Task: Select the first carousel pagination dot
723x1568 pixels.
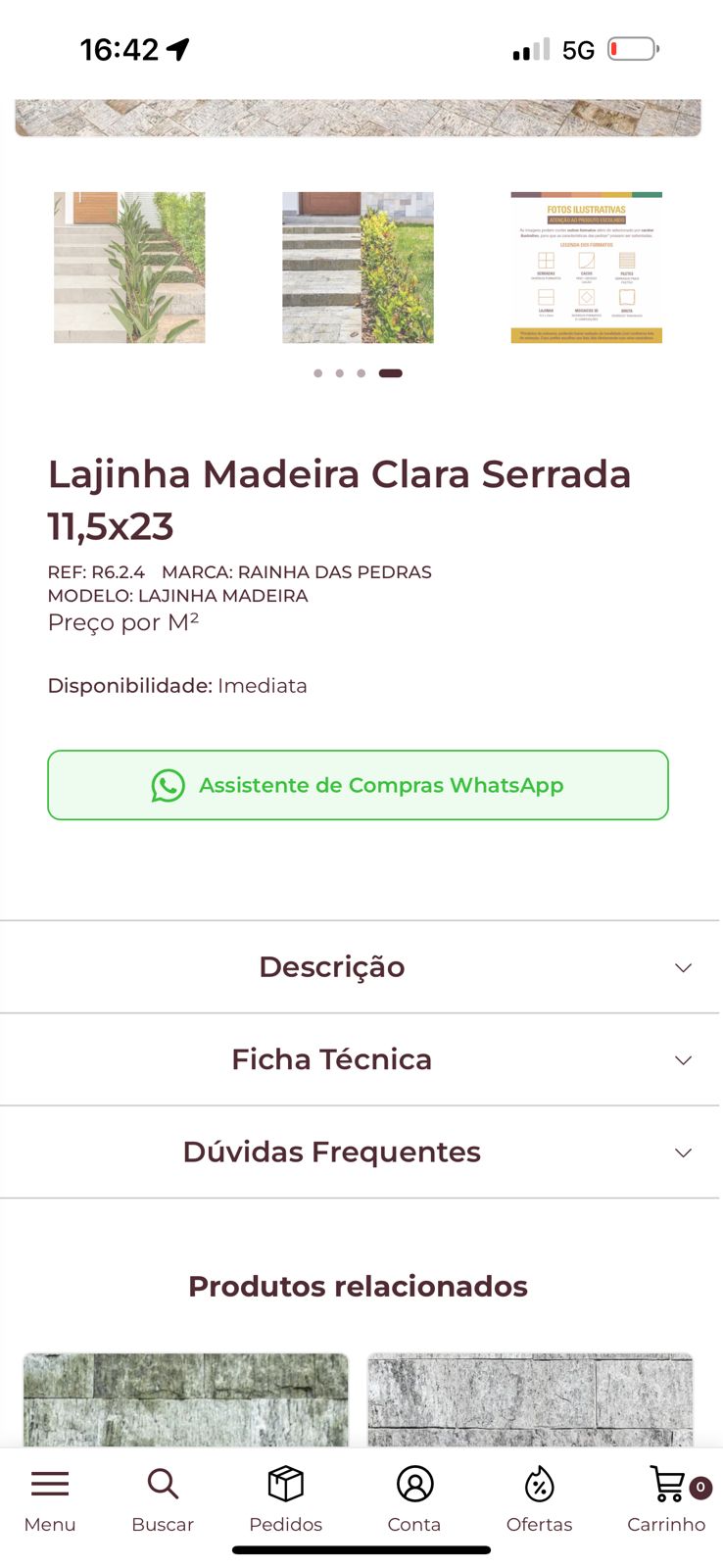Action: [317, 372]
